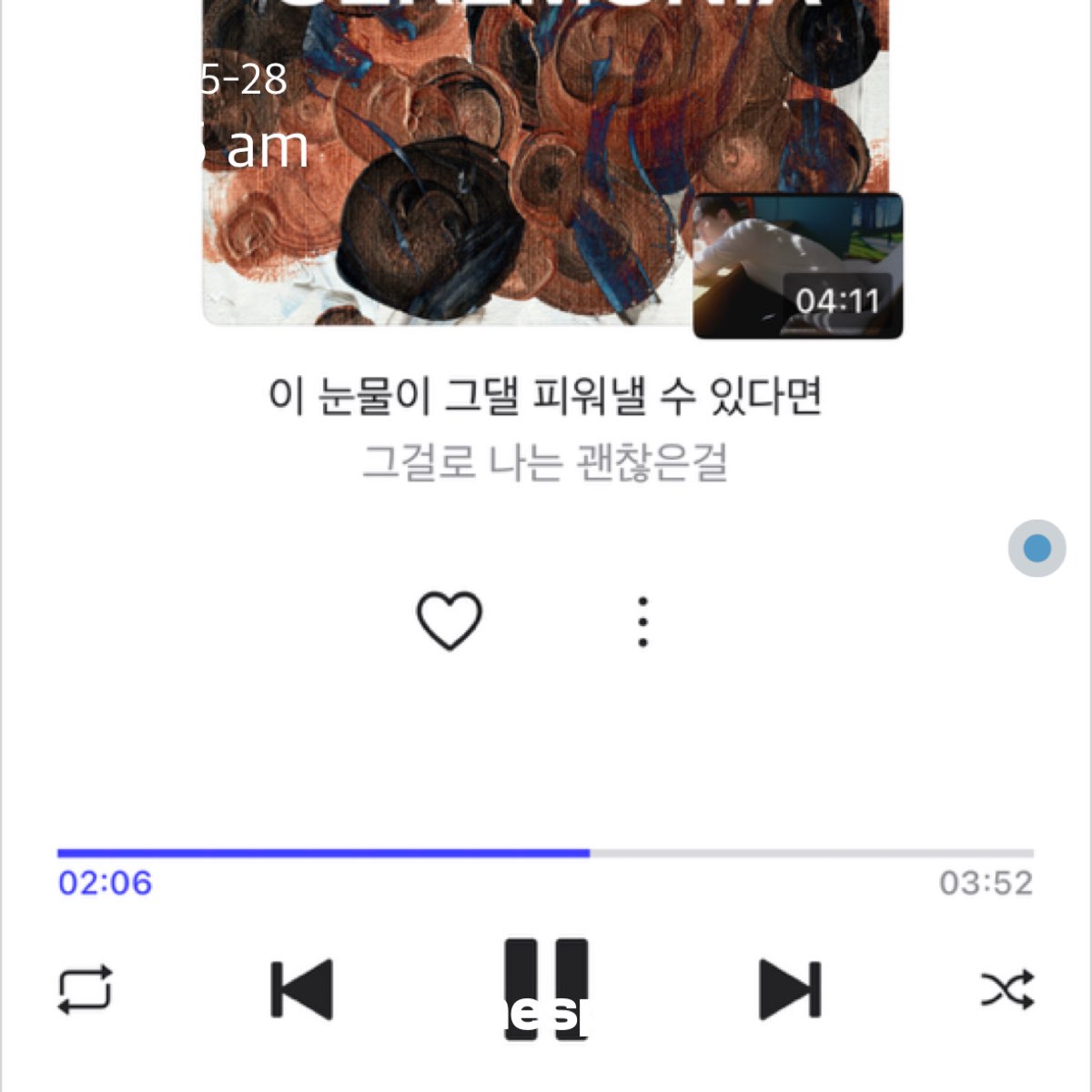Like the current song with the heart
Viewport: 1092px width, 1092px height.
point(449,621)
